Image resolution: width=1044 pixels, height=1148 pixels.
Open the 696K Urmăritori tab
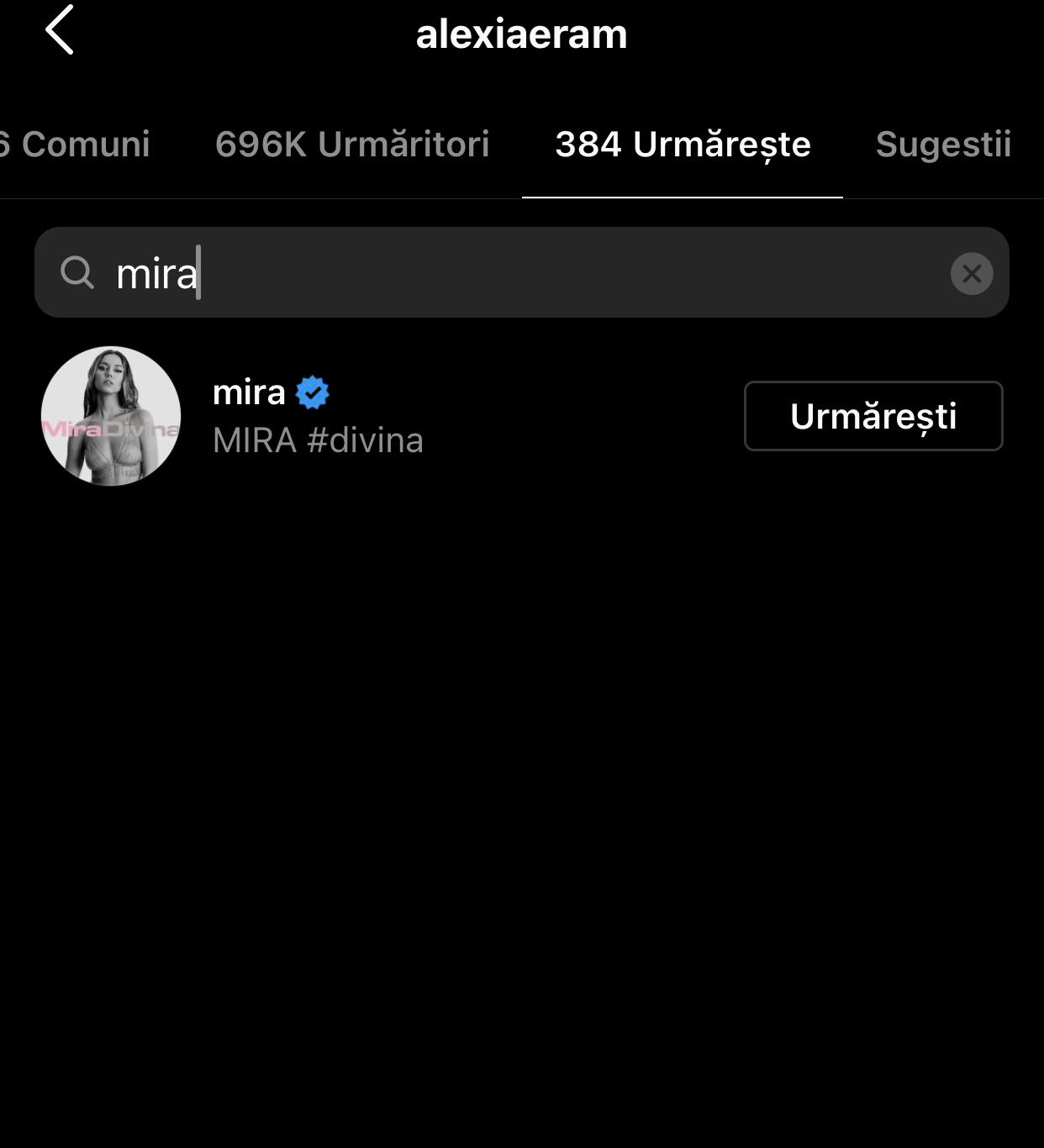[352, 145]
